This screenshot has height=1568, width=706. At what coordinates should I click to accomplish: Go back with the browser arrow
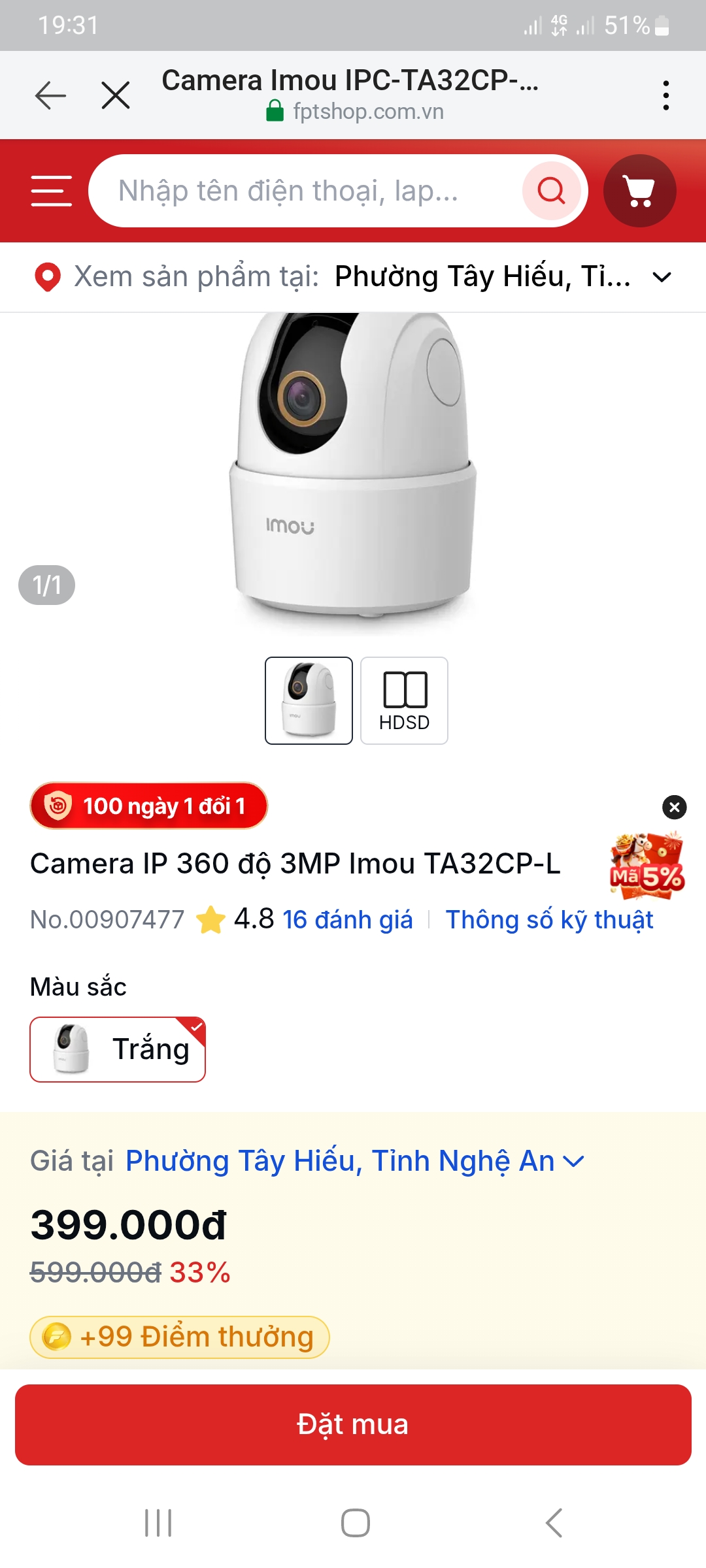[50, 96]
